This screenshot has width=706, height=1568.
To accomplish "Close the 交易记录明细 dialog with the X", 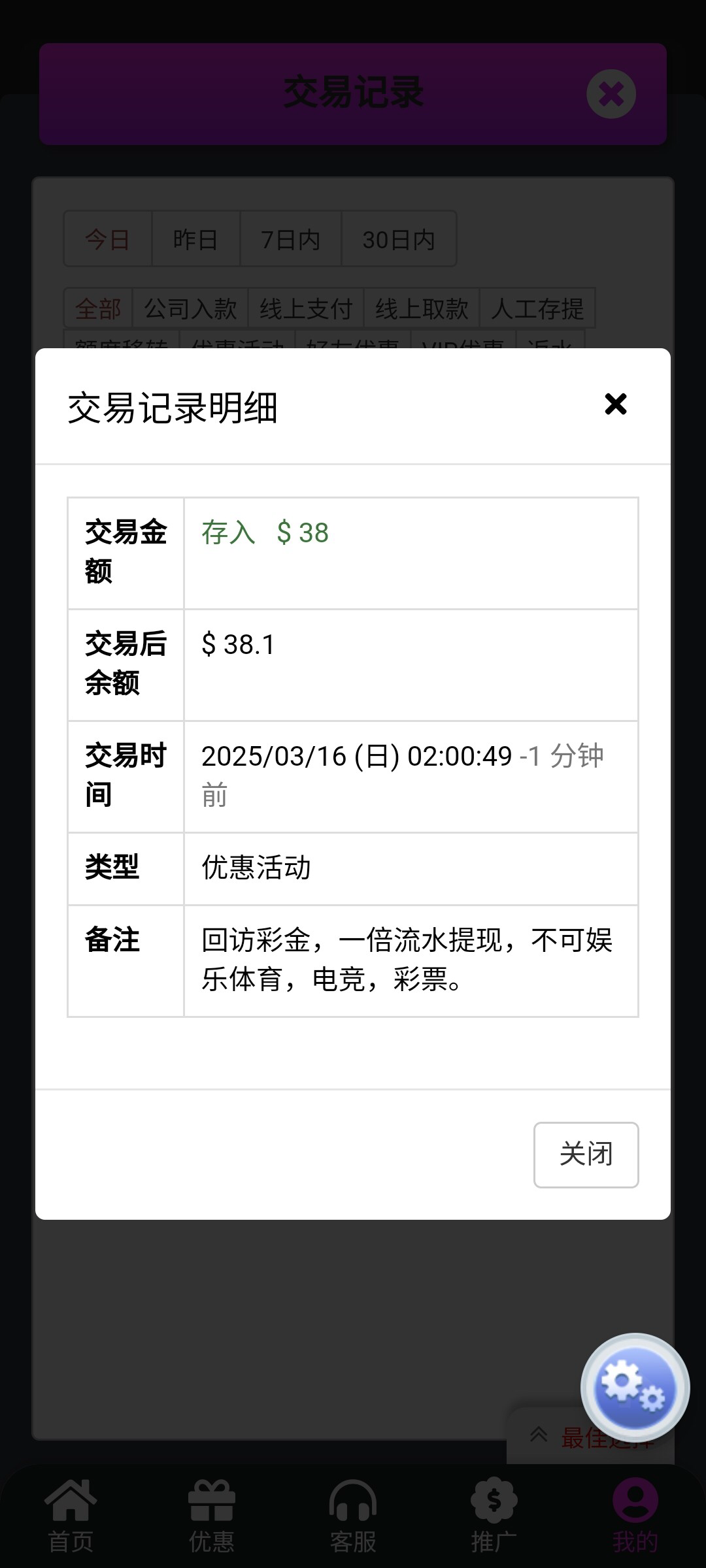I will 615,404.
